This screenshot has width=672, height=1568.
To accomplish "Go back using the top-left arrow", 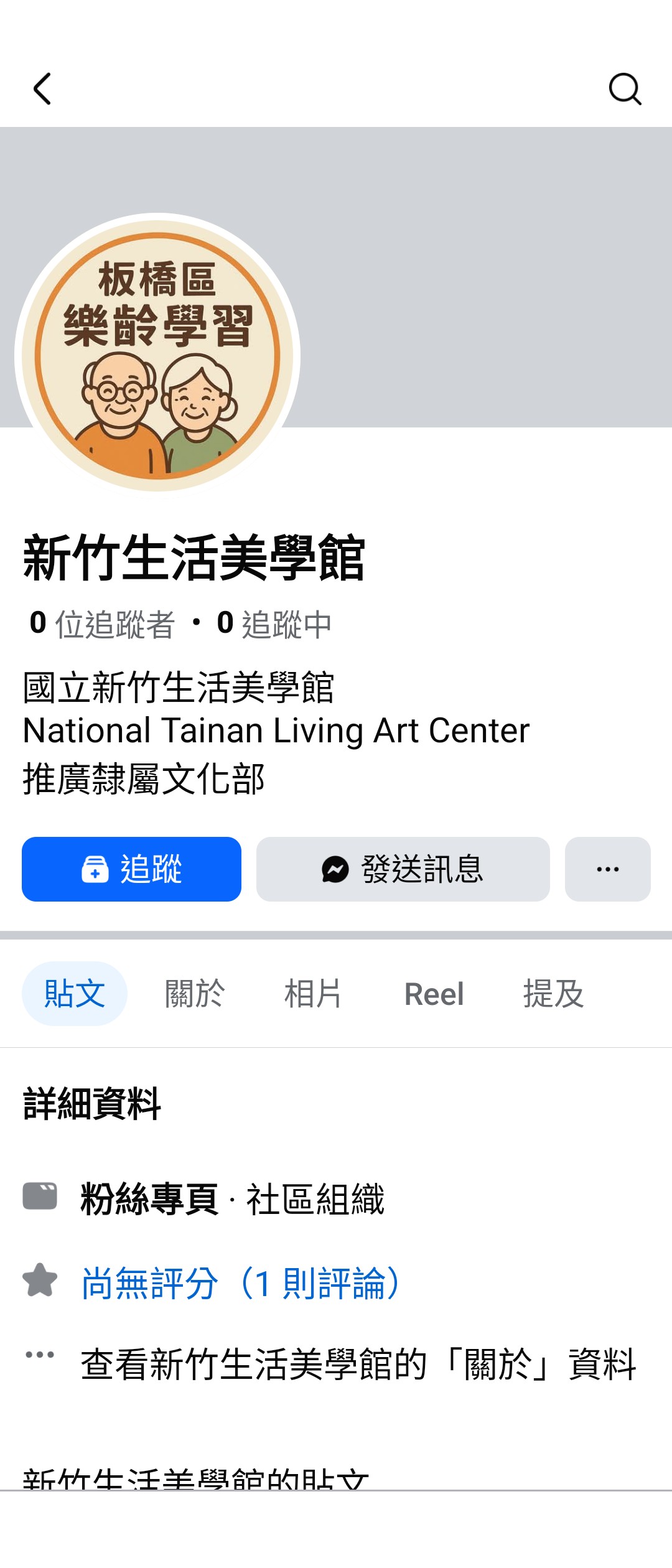I will pos(42,89).
